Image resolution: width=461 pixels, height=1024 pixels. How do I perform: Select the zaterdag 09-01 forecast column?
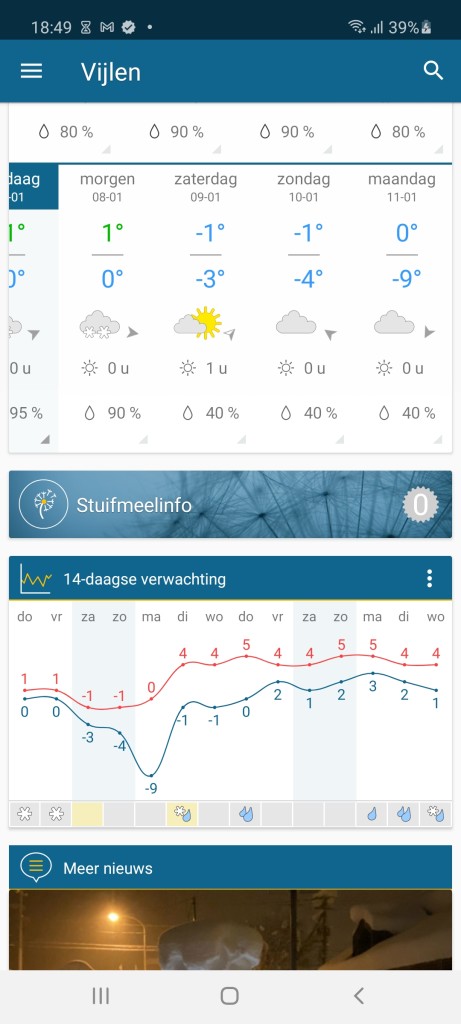206,307
